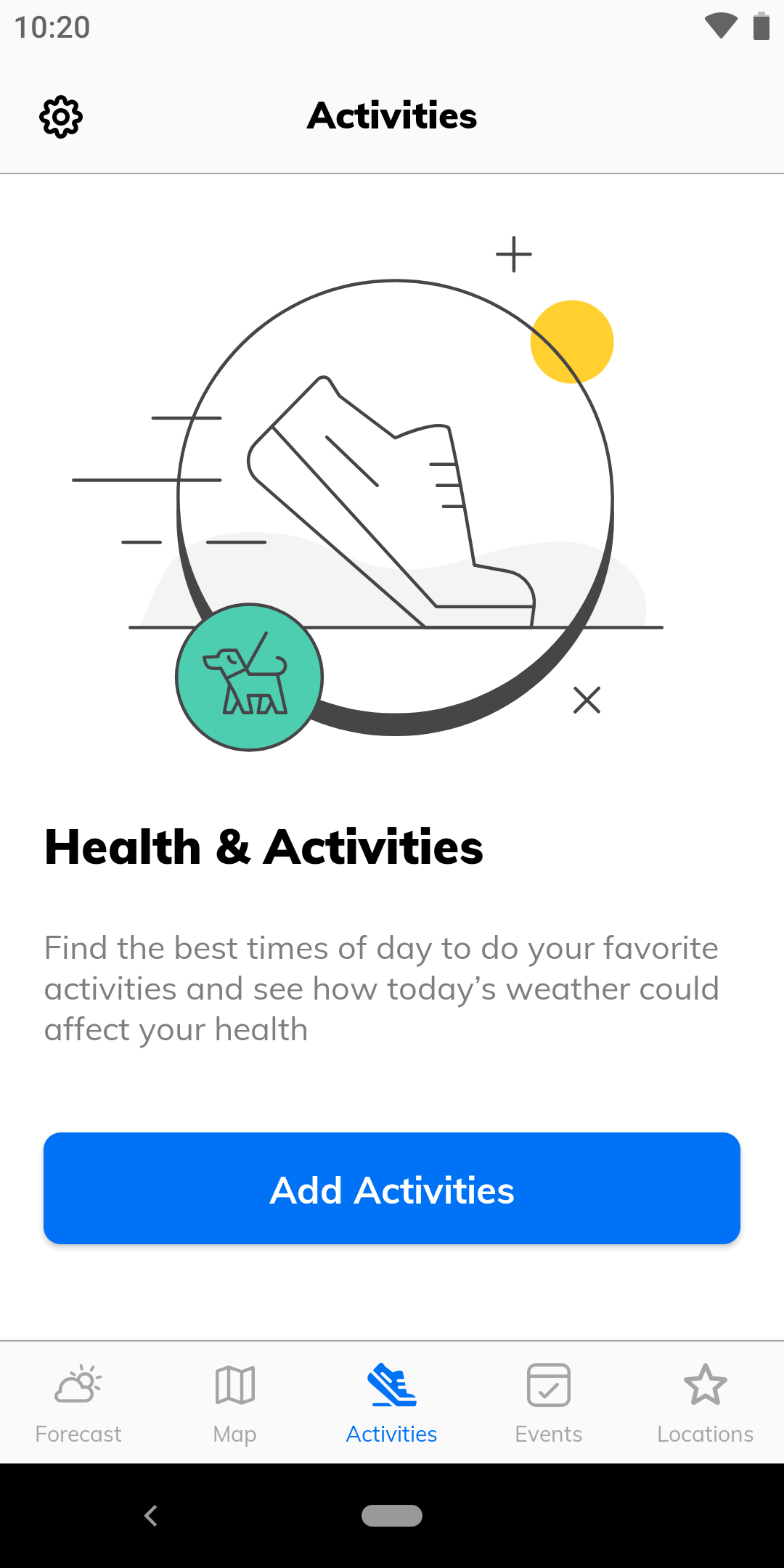Open the Locations tab
784x1568 pixels.
point(706,1402)
